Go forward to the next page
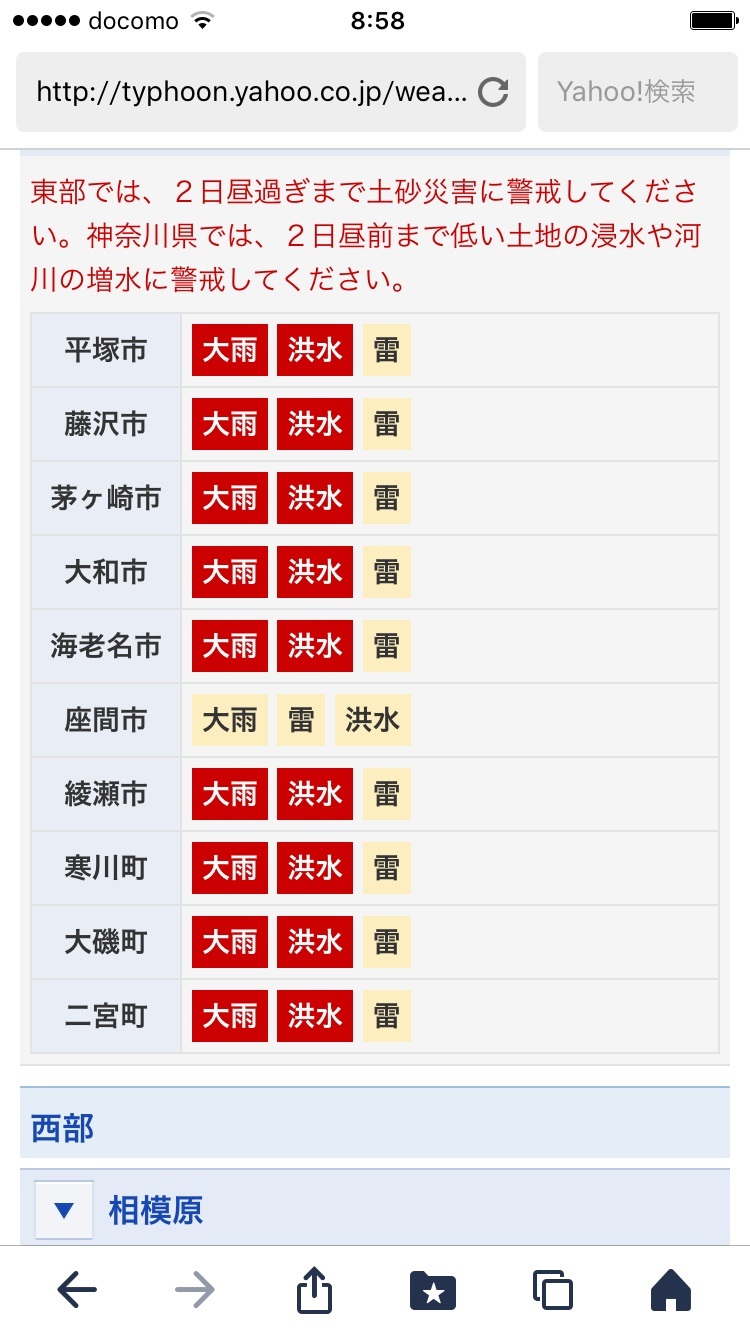This screenshot has width=750, height=1334. (x=195, y=1290)
